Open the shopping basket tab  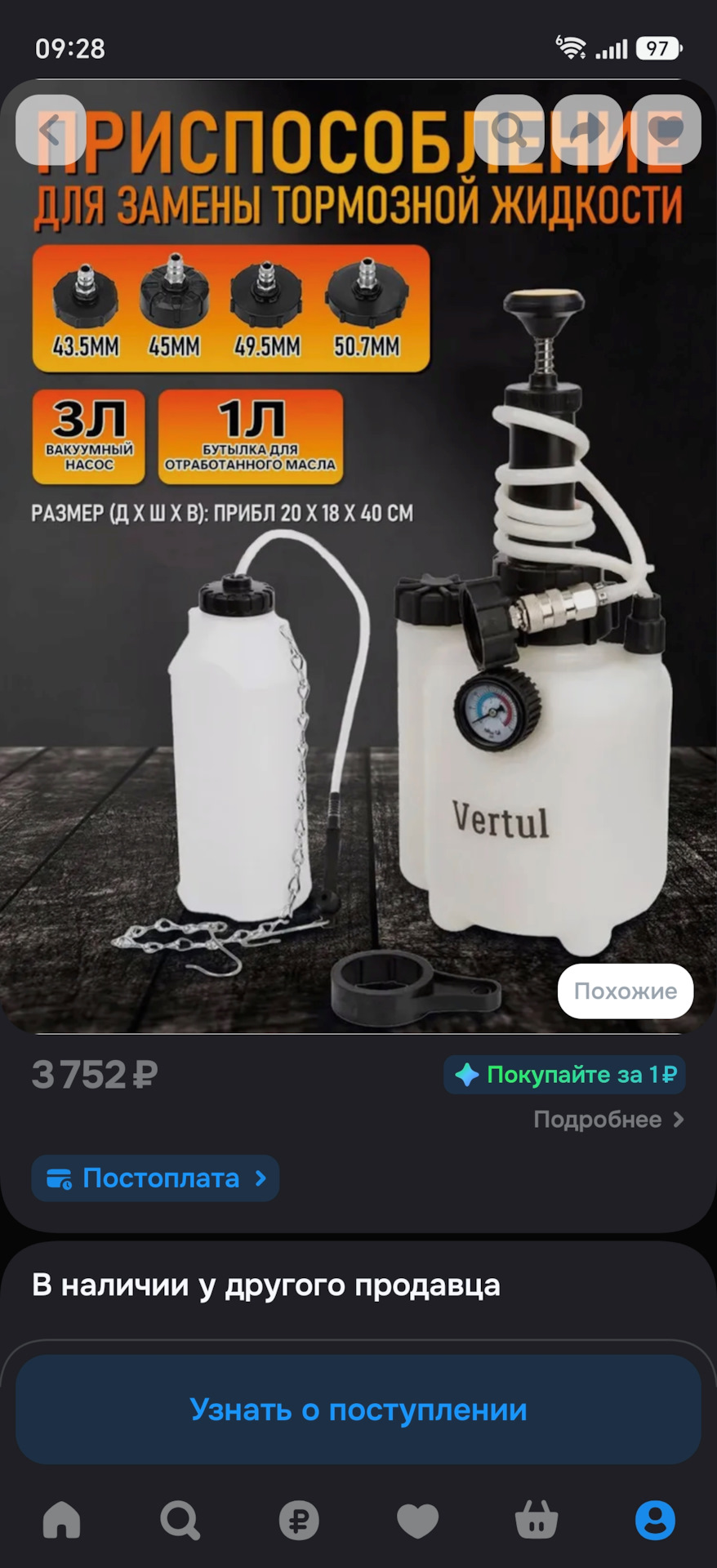tap(537, 1521)
